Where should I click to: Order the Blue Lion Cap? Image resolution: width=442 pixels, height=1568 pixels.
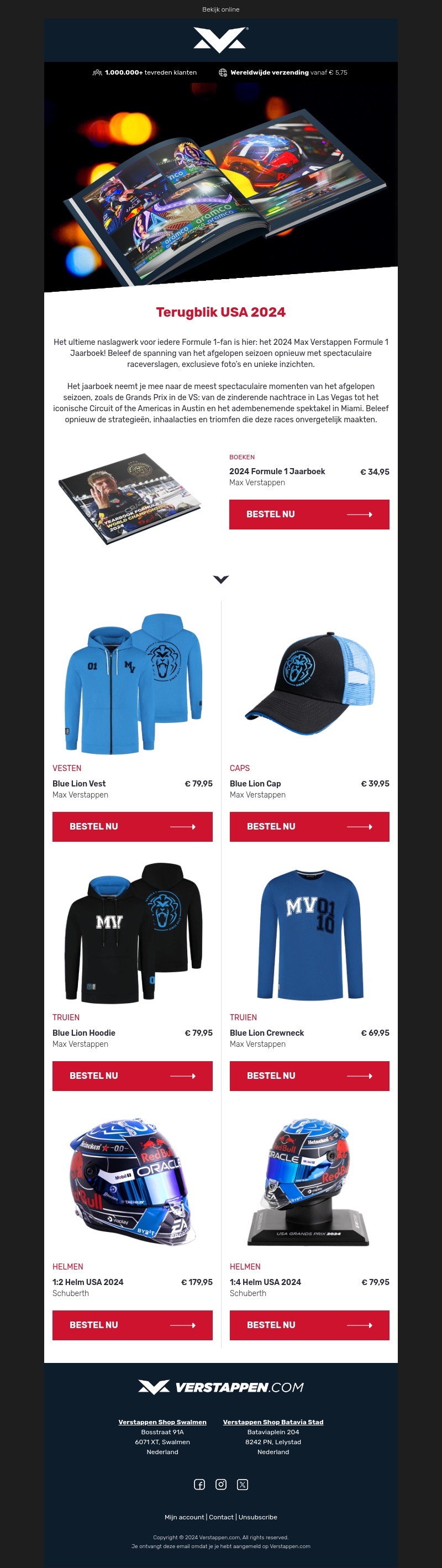309,827
